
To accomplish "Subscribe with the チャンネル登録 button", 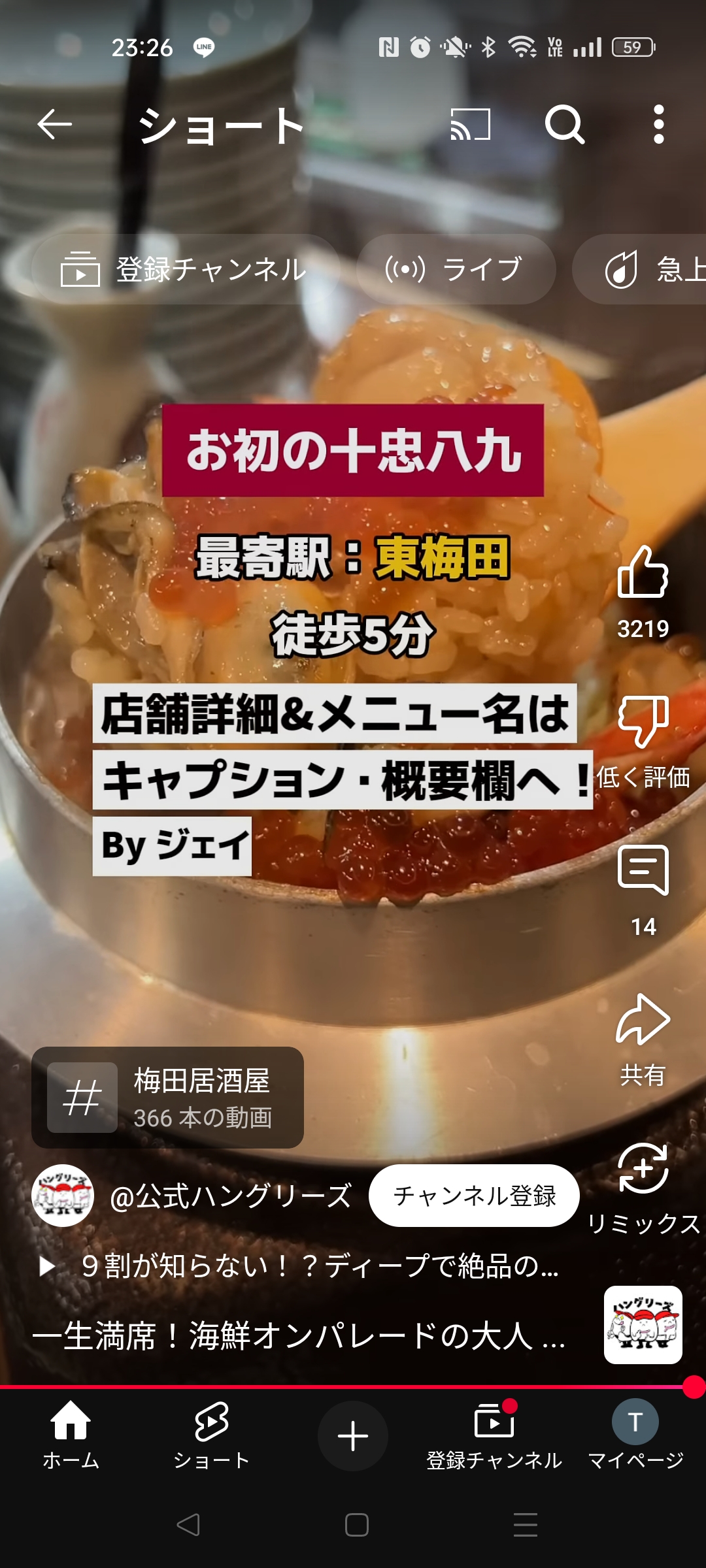I will click(474, 1196).
